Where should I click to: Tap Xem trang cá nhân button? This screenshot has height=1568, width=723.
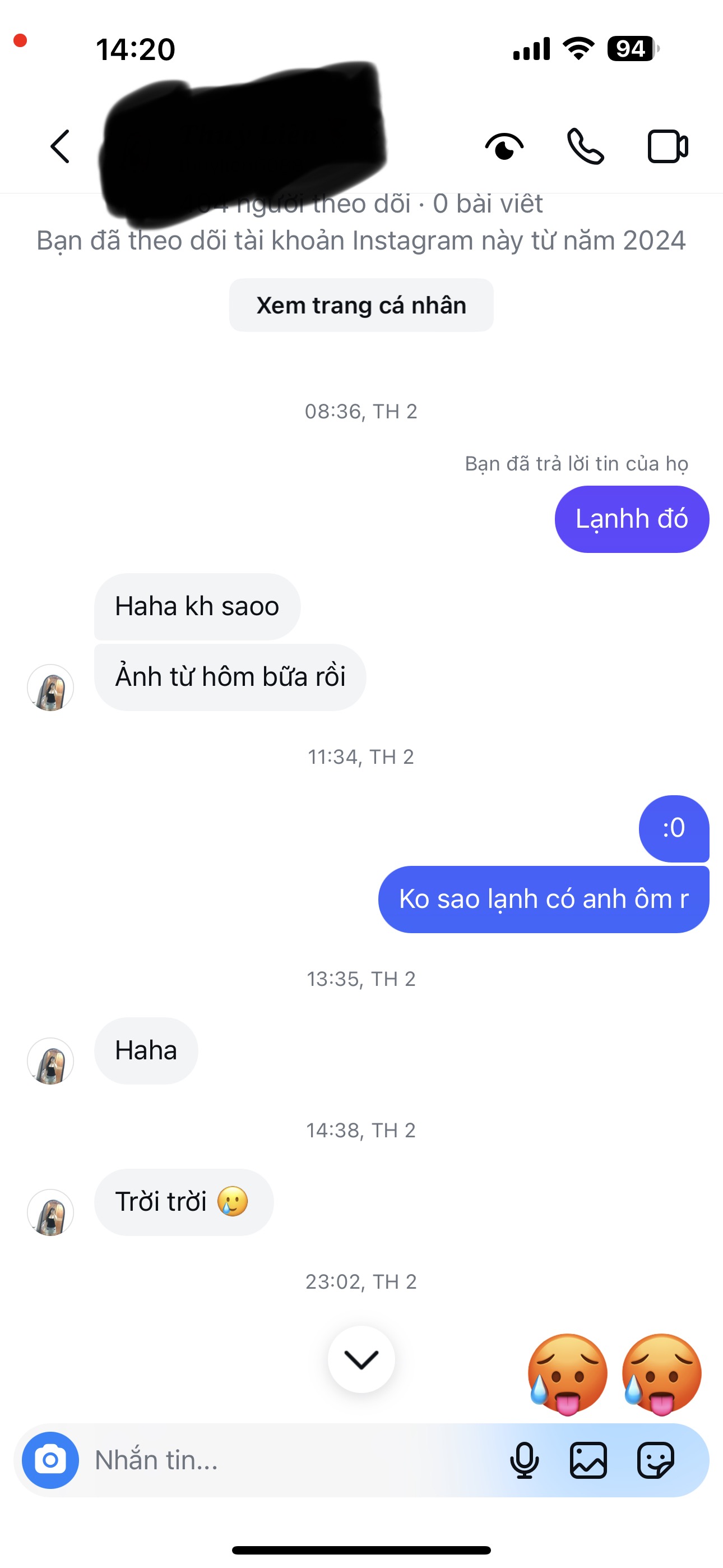pyautogui.click(x=361, y=305)
